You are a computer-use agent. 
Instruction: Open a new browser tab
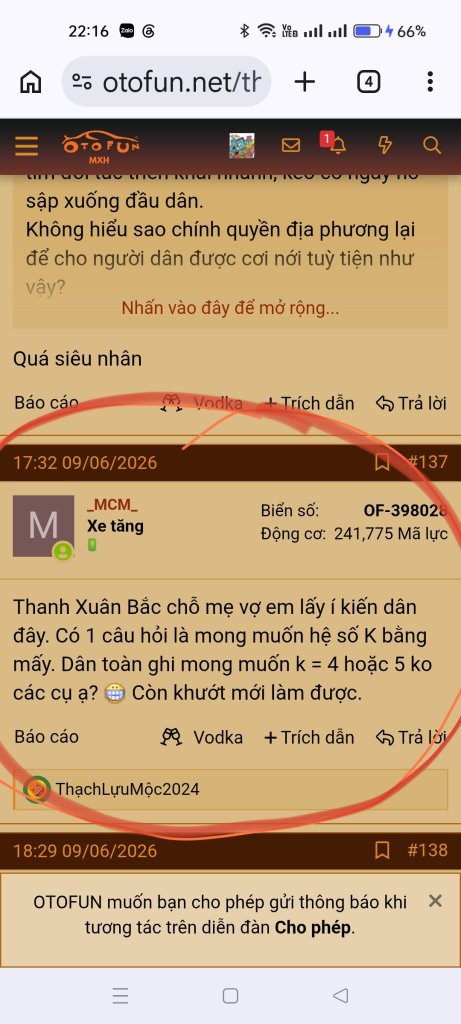click(304, 82)
